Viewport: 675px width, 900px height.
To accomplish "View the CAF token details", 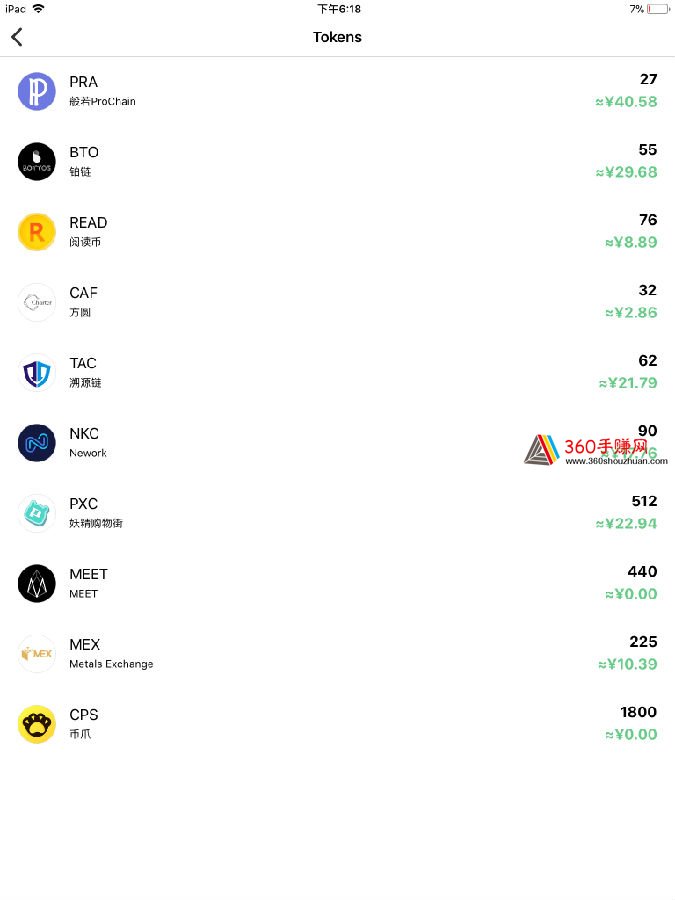I will [337, 302].
